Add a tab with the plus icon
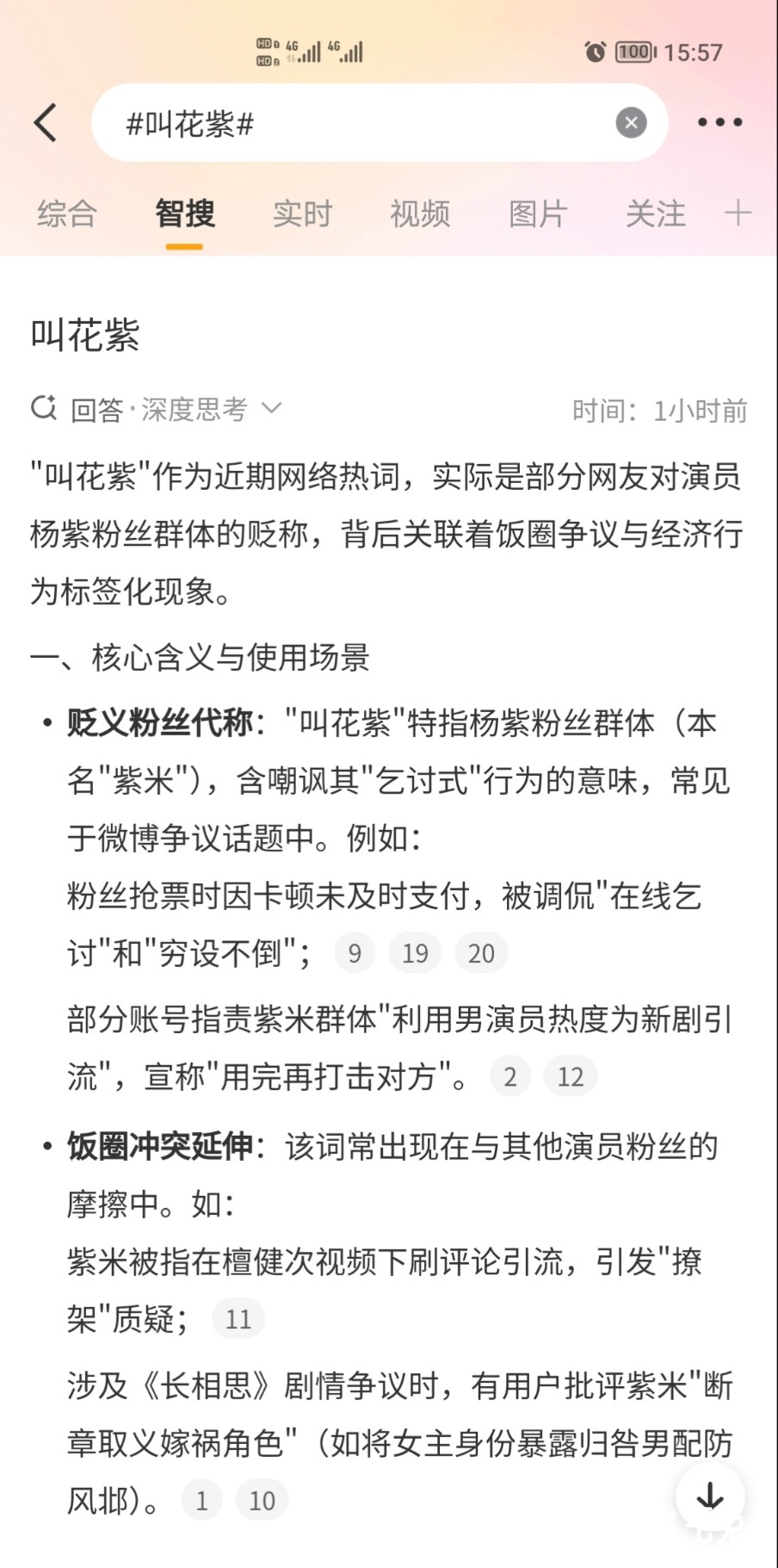 [738, 213]
